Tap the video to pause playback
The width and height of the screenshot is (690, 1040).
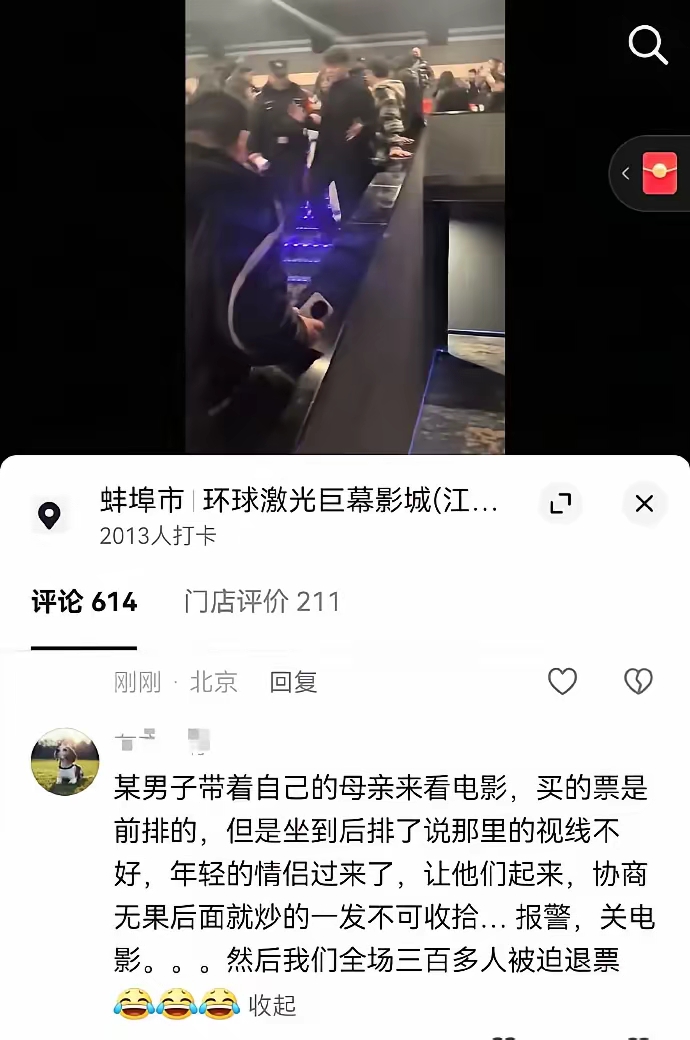click(x=345, y=230)
